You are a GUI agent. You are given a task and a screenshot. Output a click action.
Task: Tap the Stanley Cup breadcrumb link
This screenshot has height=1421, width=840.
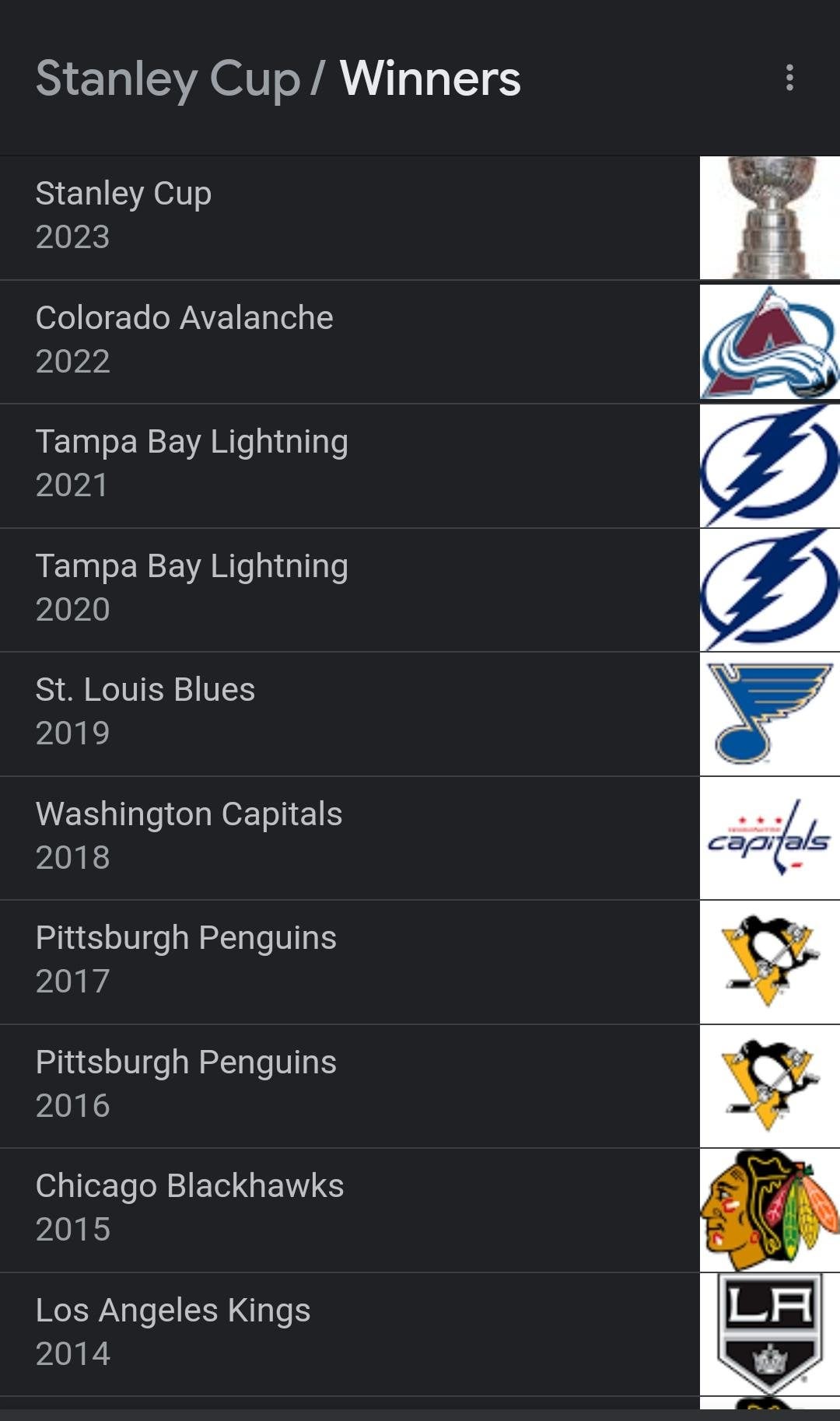tap(167, 79)
